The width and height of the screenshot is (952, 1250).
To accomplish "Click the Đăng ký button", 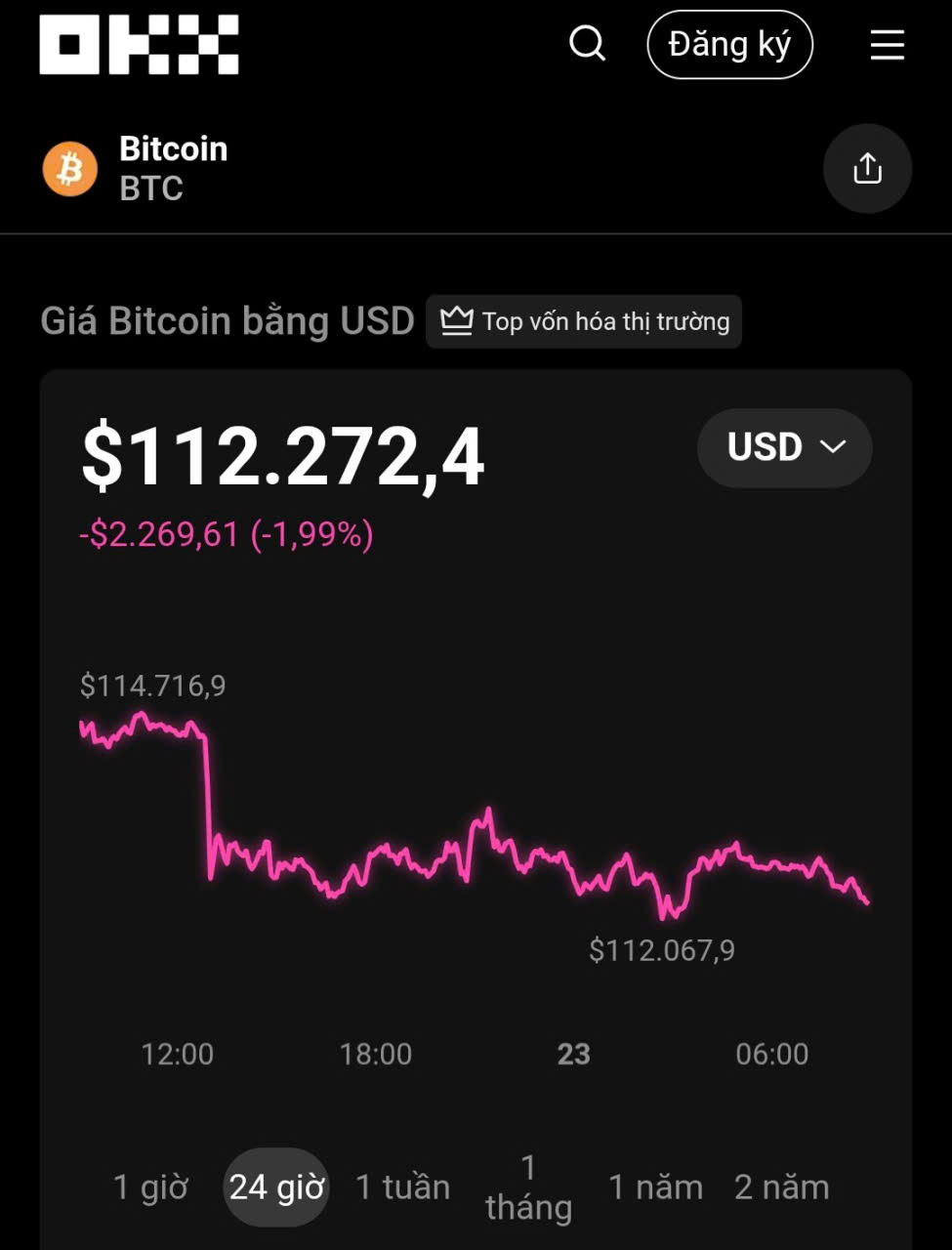I will [729, 44].
